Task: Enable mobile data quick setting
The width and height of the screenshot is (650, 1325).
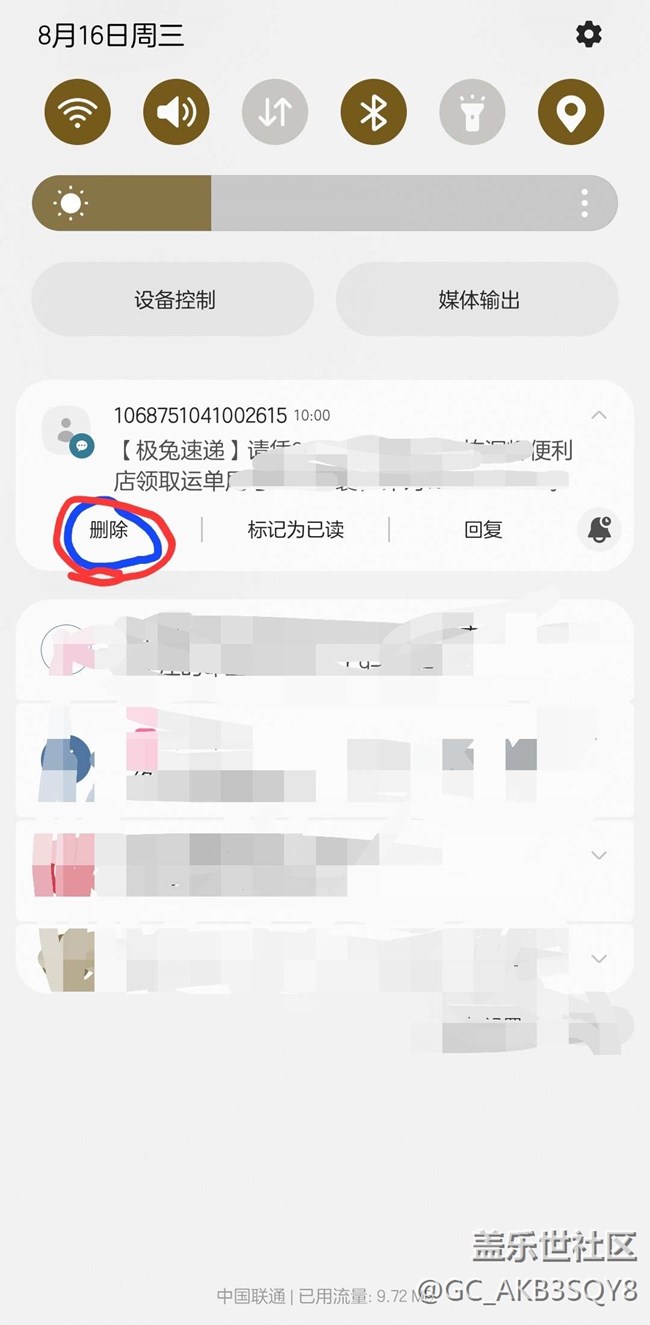Action: click(274, 112)
